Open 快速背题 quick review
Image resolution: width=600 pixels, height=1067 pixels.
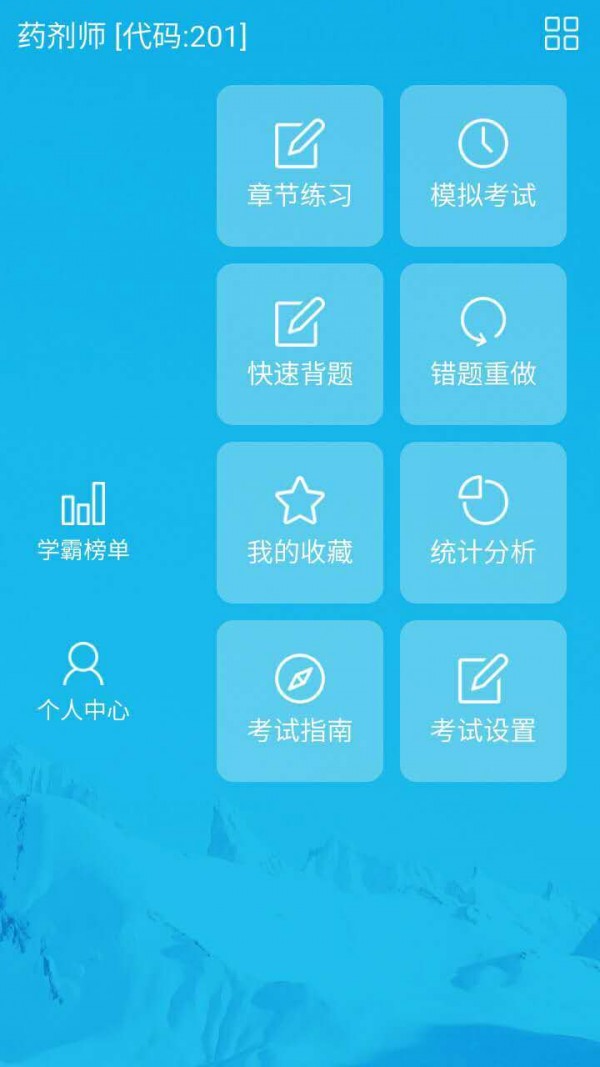point(300,344)
